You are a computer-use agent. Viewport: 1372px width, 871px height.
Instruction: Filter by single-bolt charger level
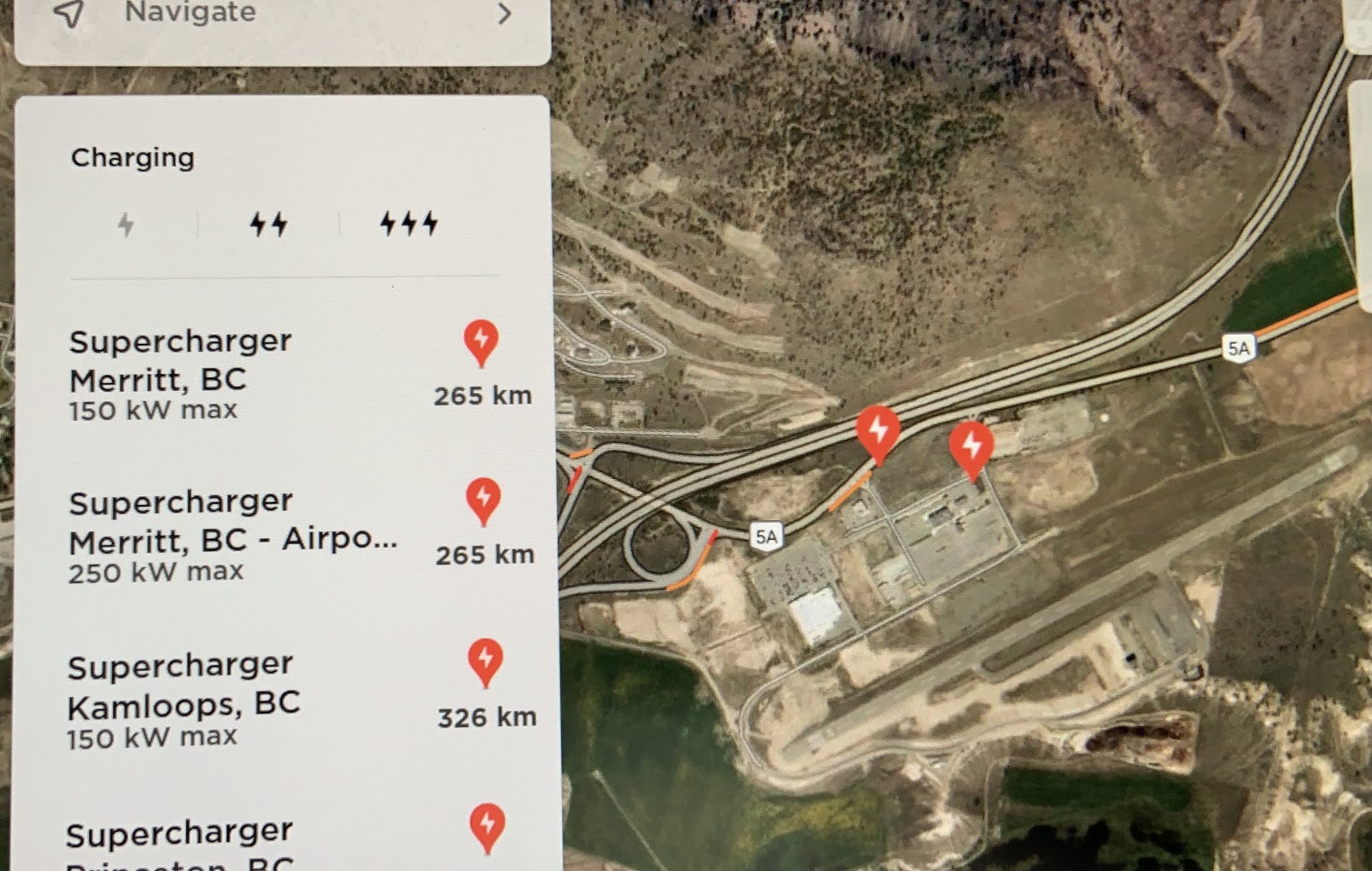[126, 225]
